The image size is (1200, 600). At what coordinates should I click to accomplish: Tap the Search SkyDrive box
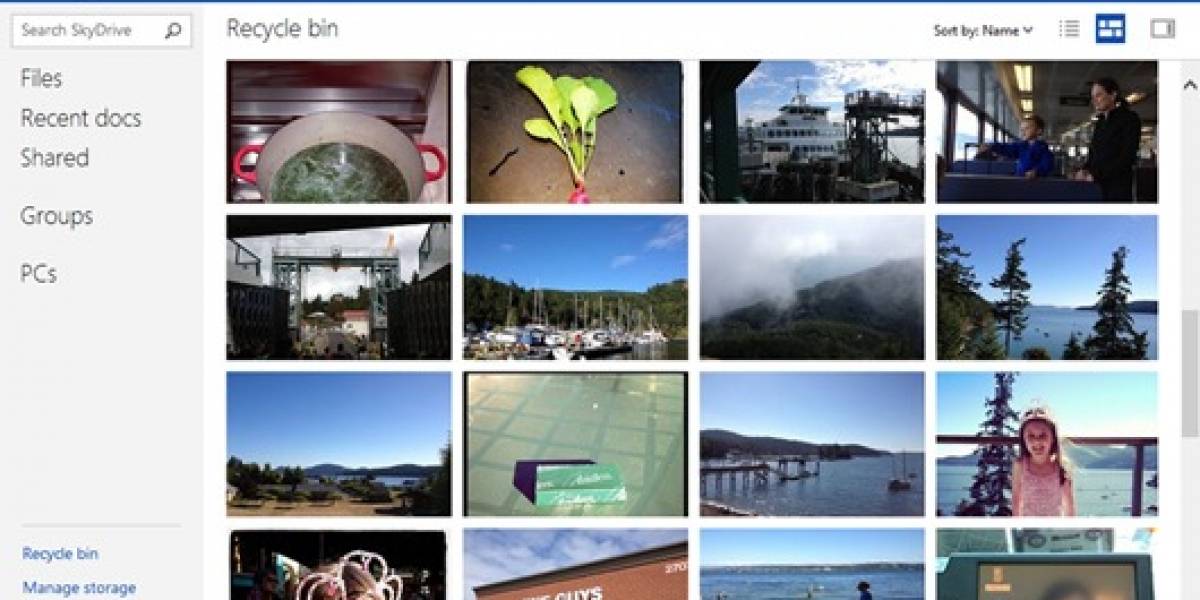[x=88, y=31]
